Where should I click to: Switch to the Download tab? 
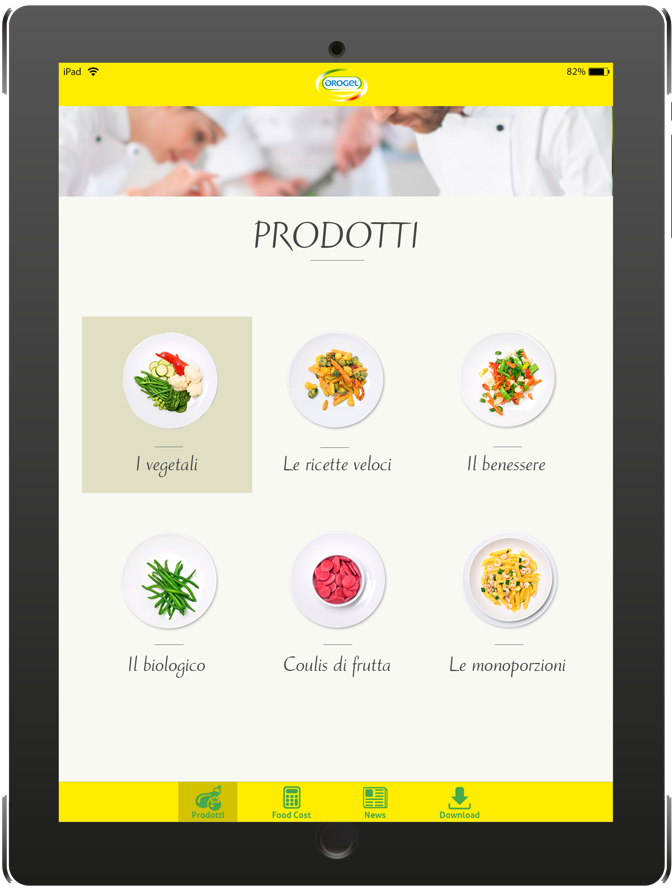(459, 802)
